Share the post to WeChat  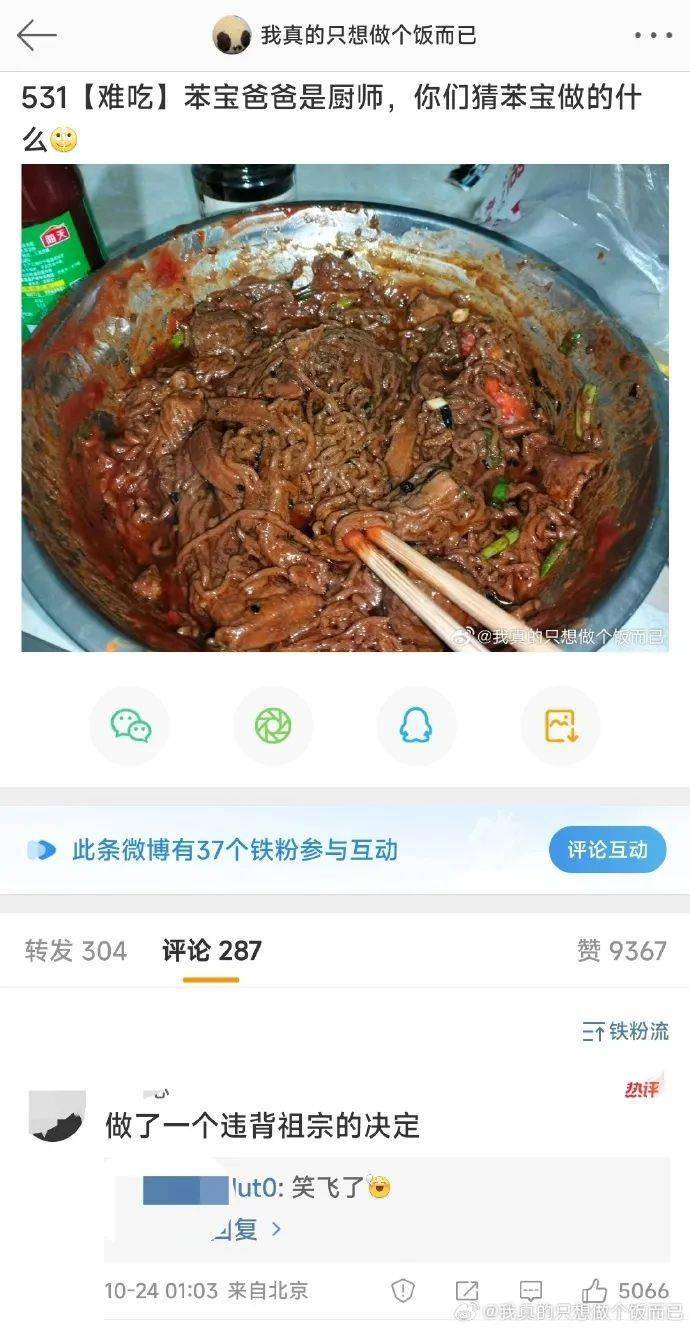coord(130,725)
